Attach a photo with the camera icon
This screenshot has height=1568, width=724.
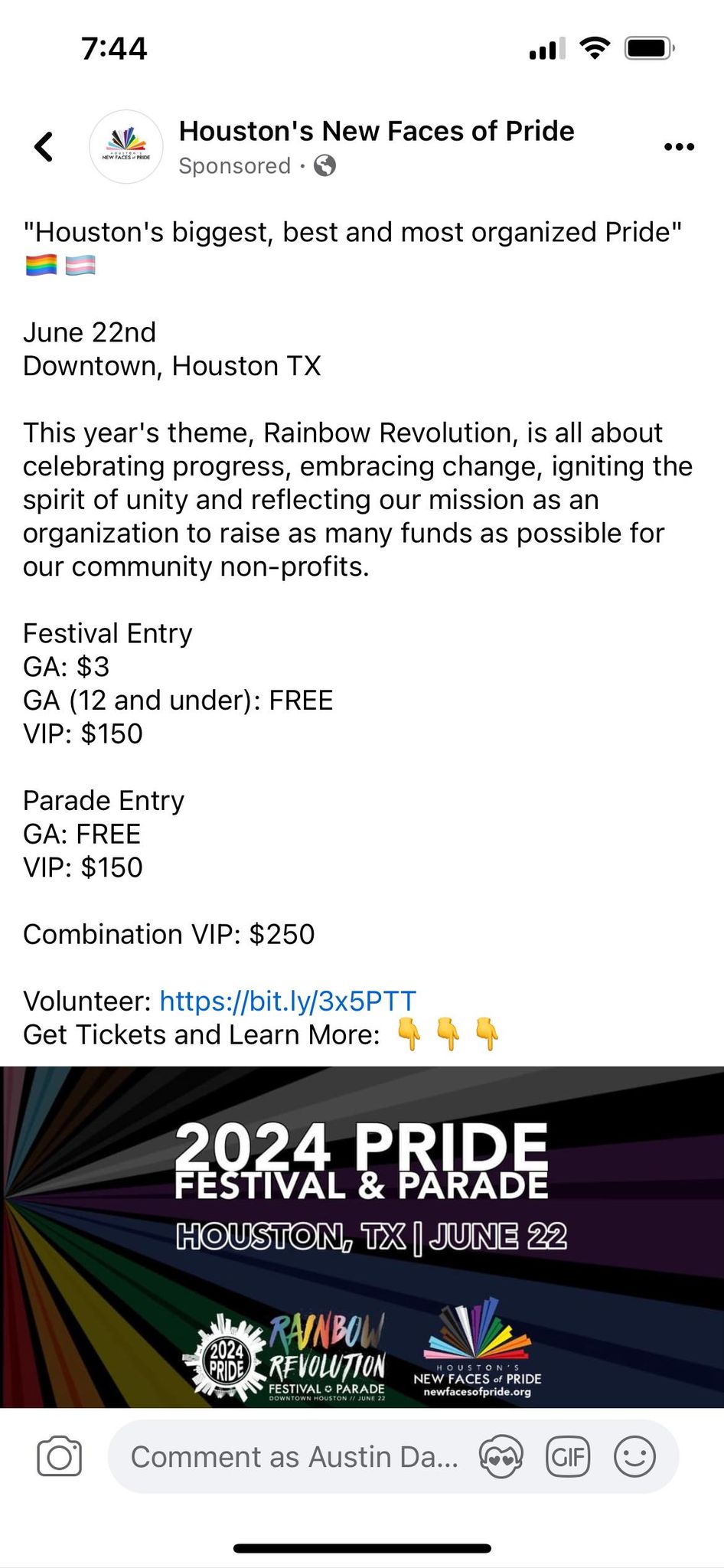[59, 1456]
